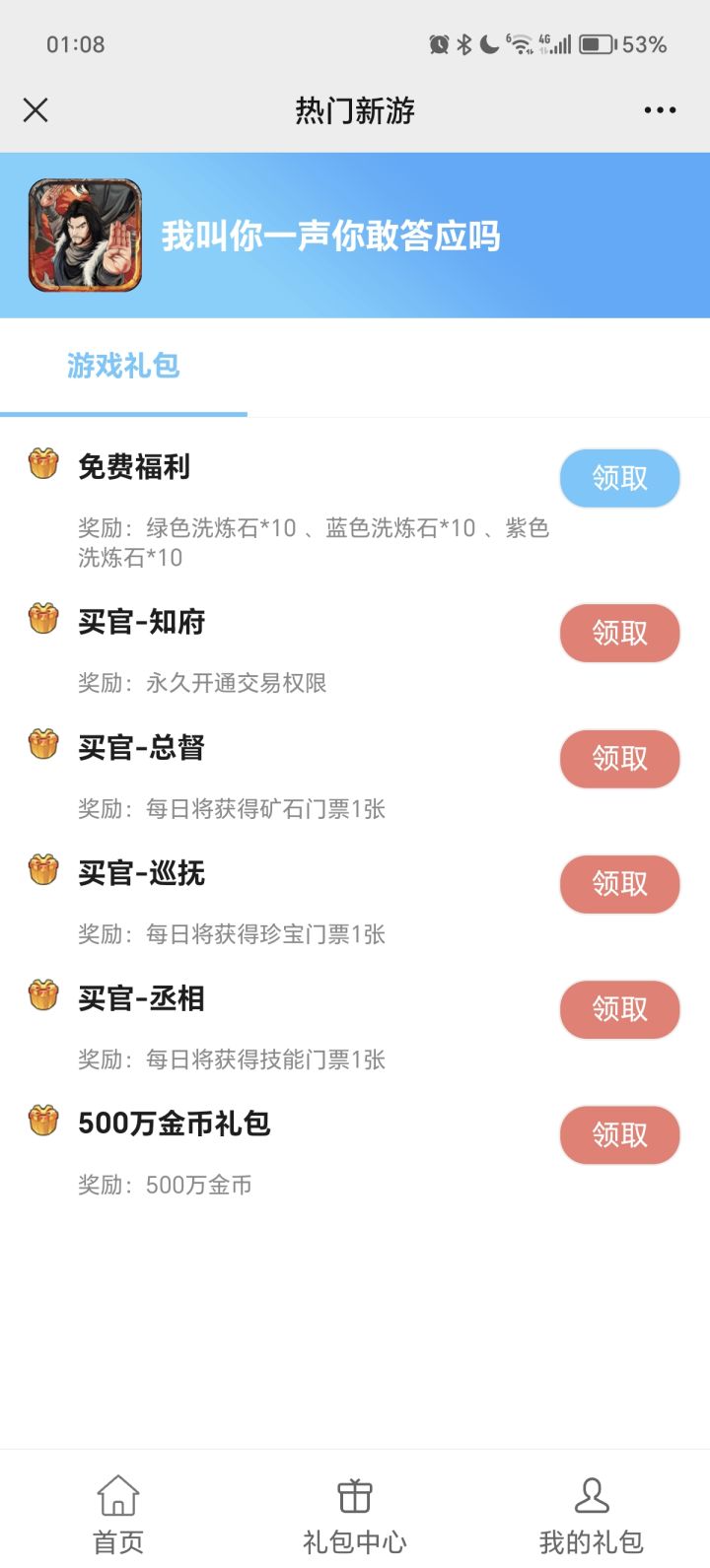
Task: Claim the 免费福利 pack with 领取
Action: (619, 477)
